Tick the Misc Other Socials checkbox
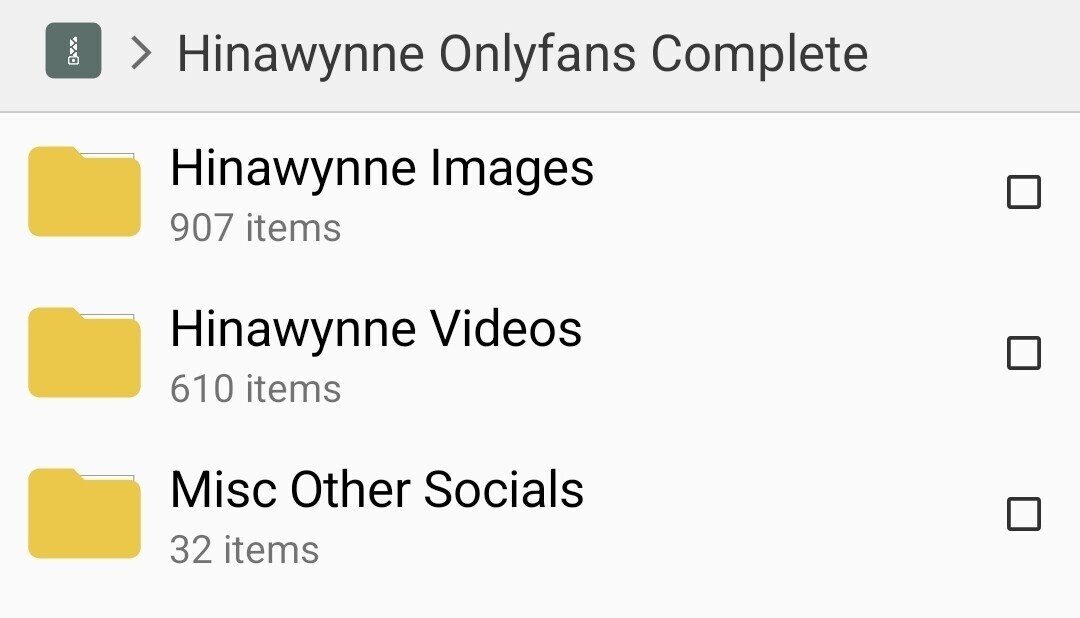1080x618 pixels. [x=1023, y=514]
